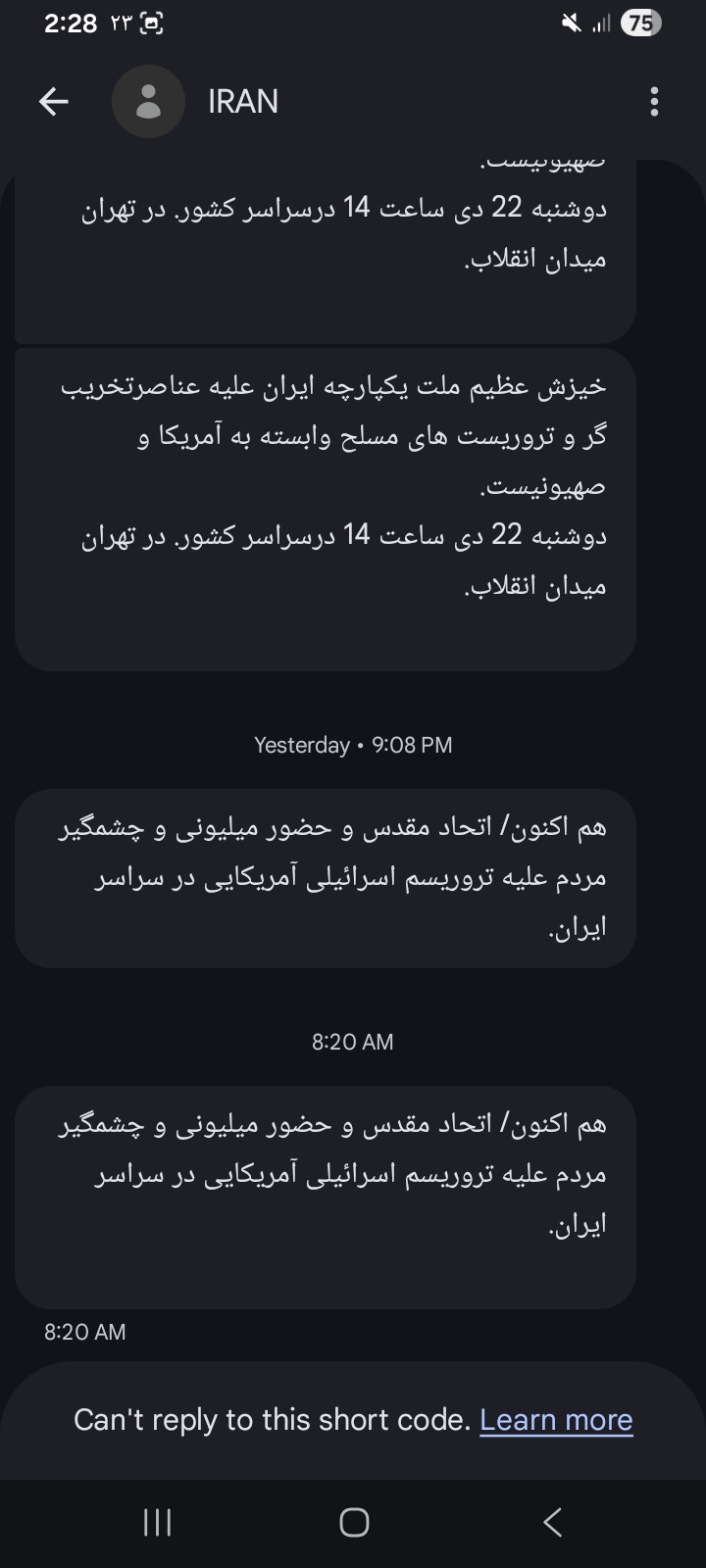Go back to the conversations list
The image size is (706, 1568).
click(x=54, y=101)
